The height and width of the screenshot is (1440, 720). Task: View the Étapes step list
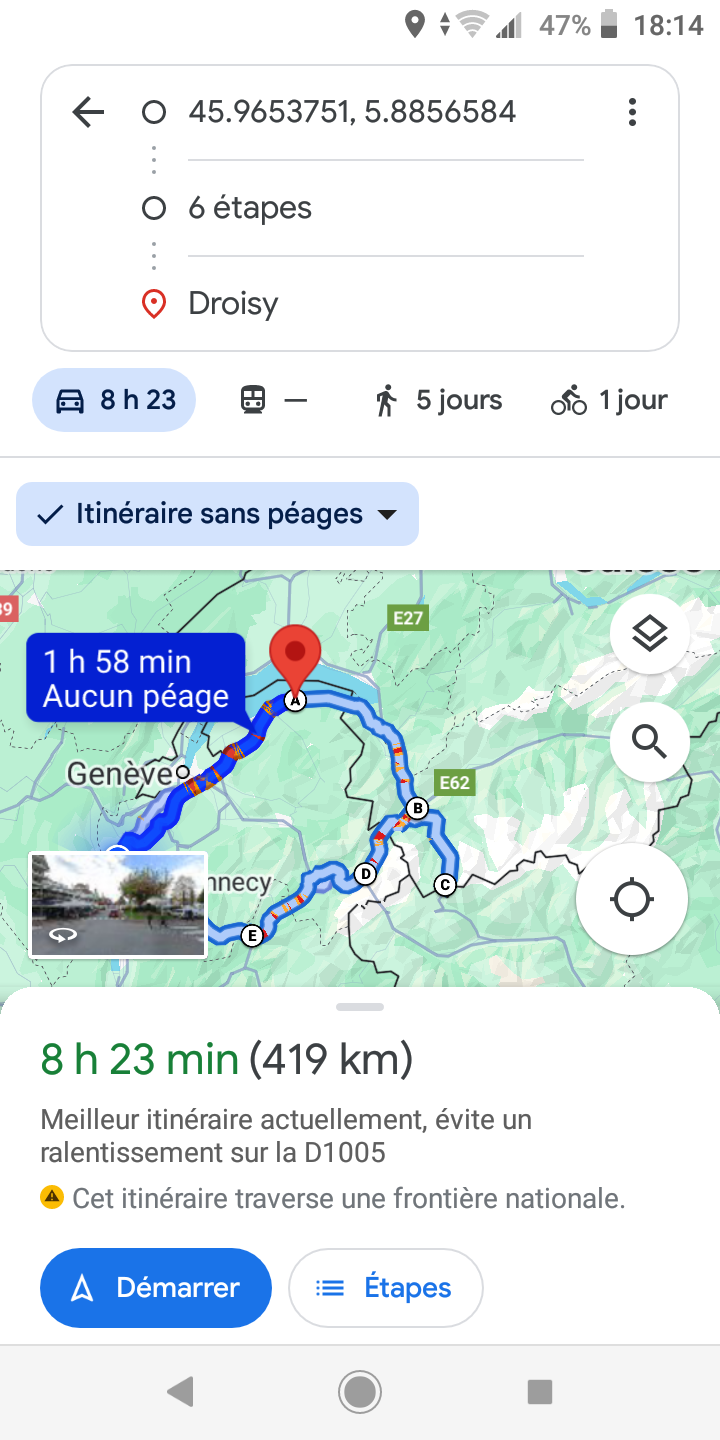pos(386,1288)
